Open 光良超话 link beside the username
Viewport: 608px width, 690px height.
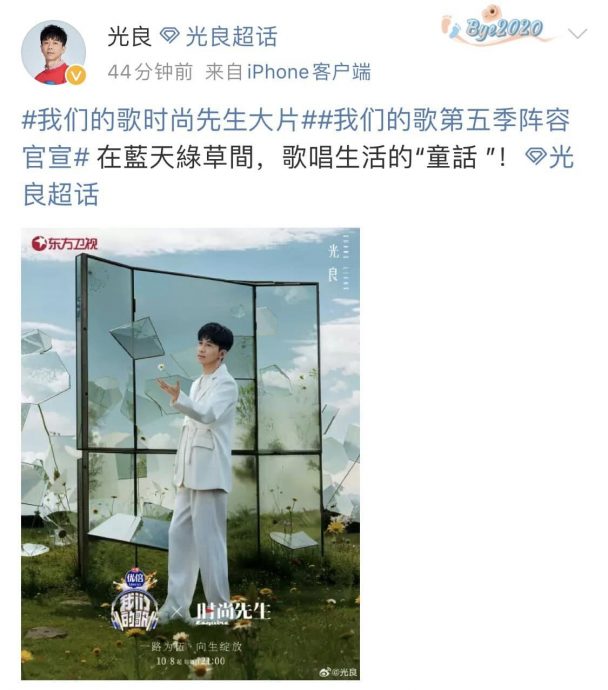pos(232,37)
